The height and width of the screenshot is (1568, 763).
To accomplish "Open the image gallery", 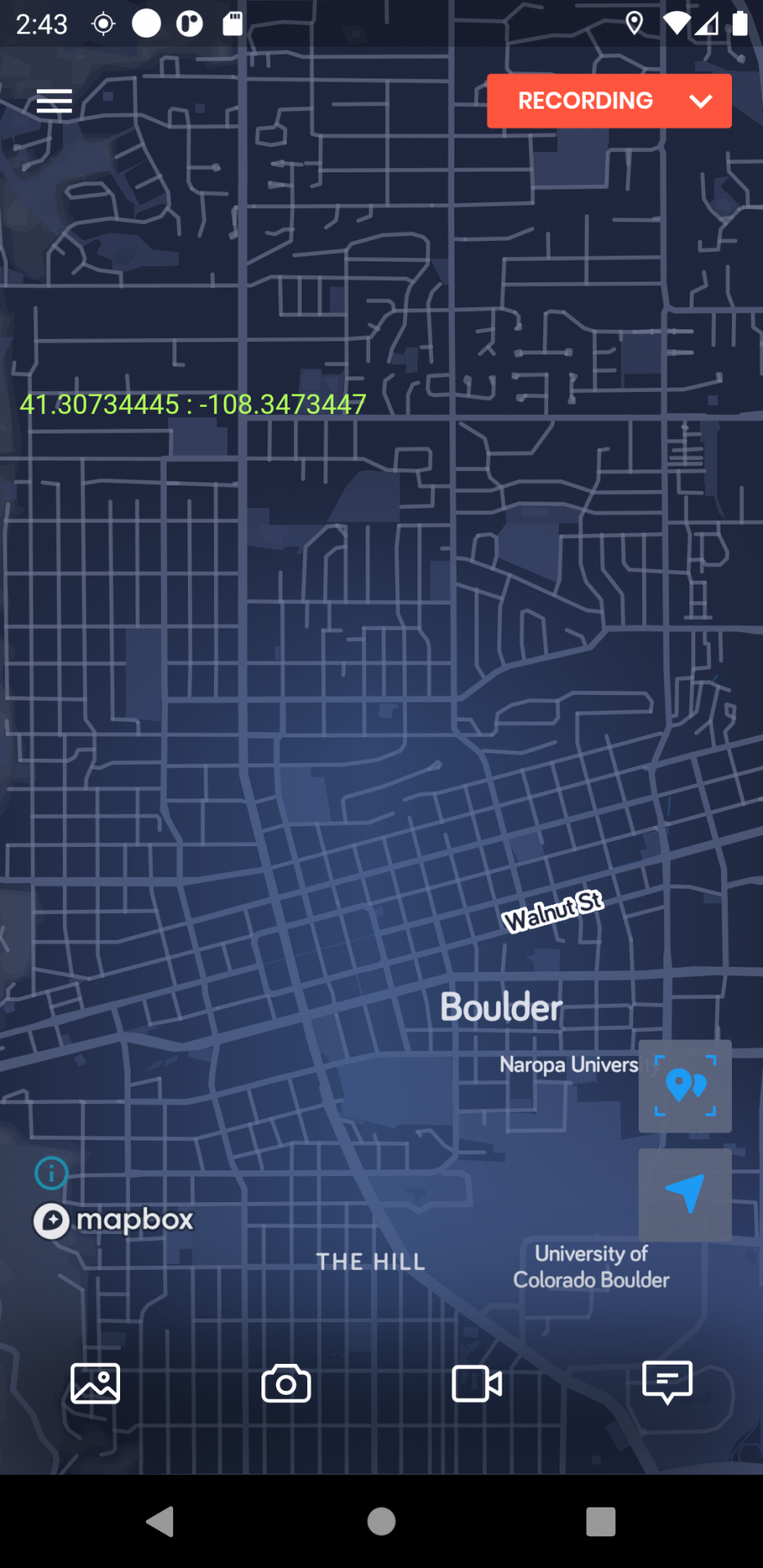I will 96,1383.
